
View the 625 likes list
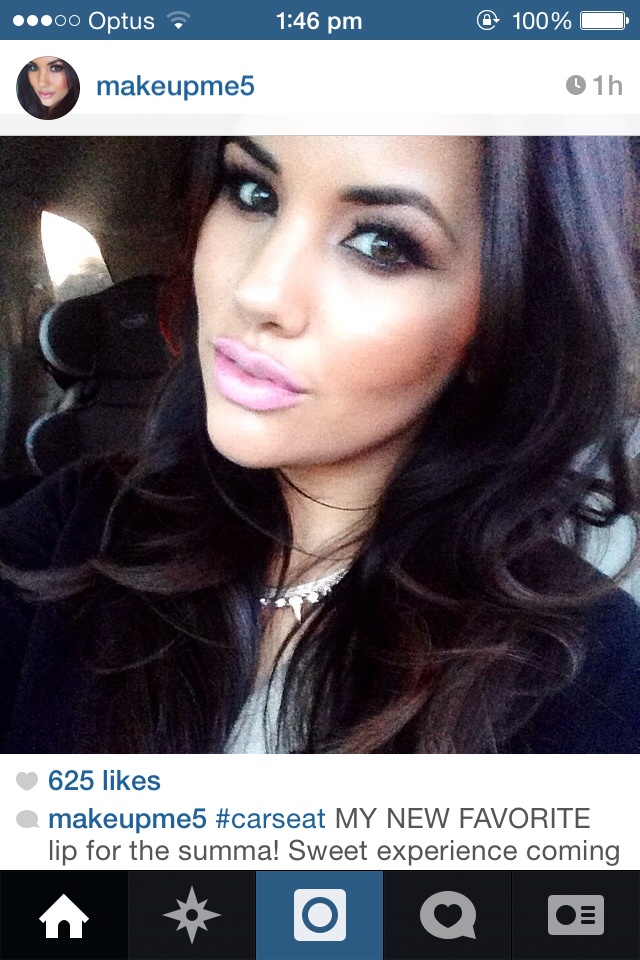point(104,781)
